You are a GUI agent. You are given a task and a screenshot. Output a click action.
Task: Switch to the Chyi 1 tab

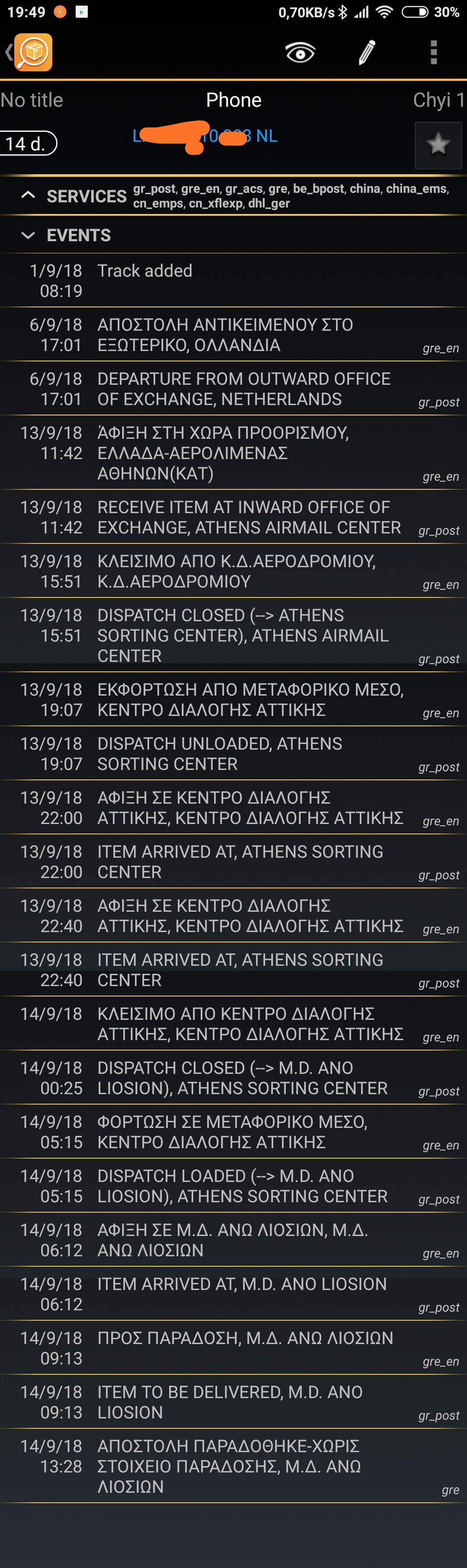(x=438, y=100)
